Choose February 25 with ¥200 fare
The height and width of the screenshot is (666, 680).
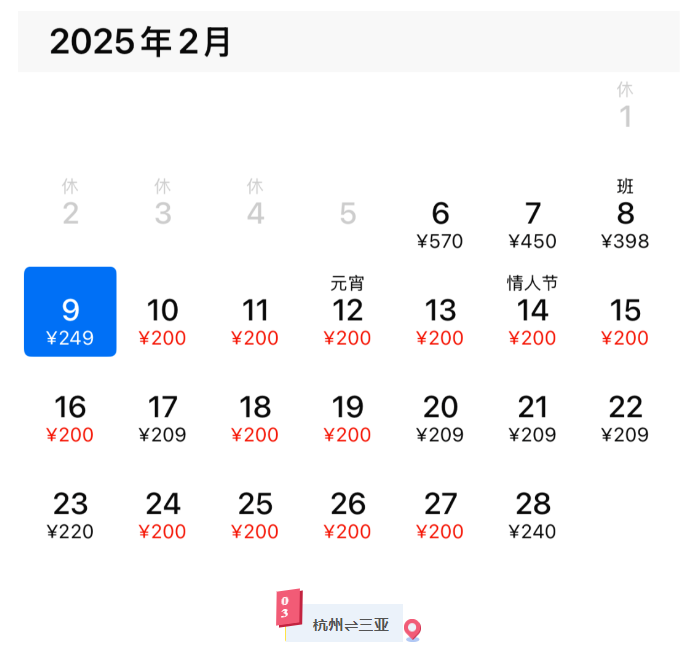pyautogui.click(x=255, y=514)
